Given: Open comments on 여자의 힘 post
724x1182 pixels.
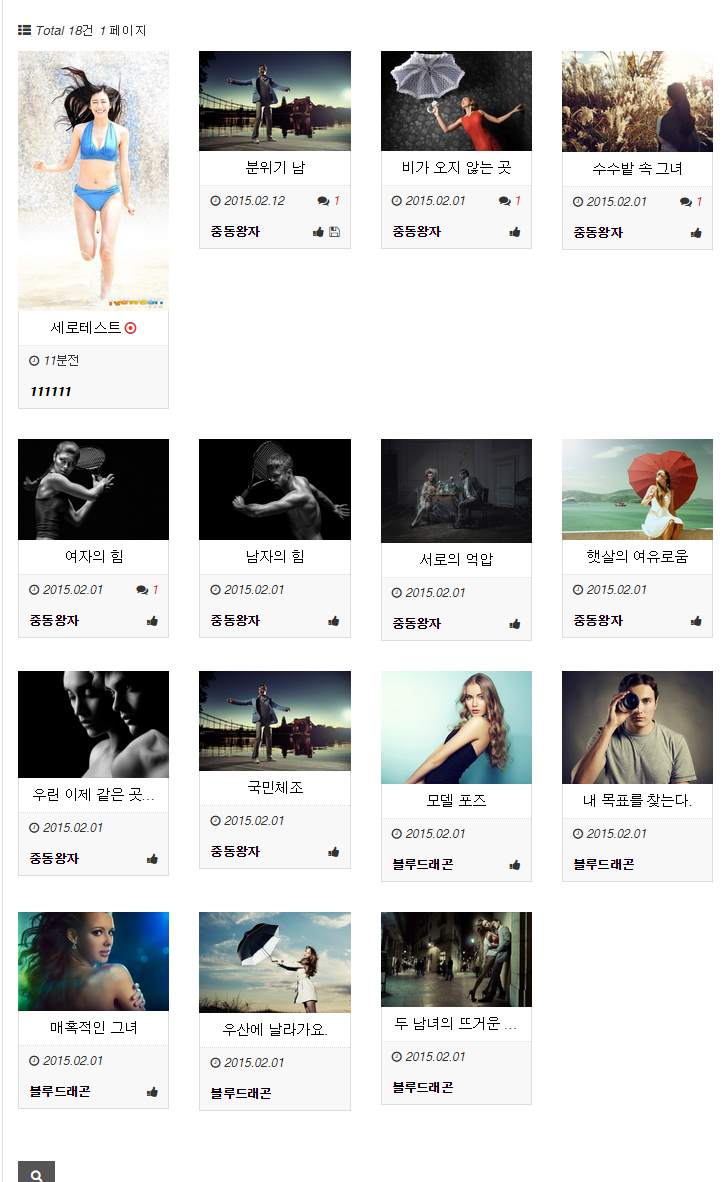Looking at the screenshot, I should click(147, 590).
